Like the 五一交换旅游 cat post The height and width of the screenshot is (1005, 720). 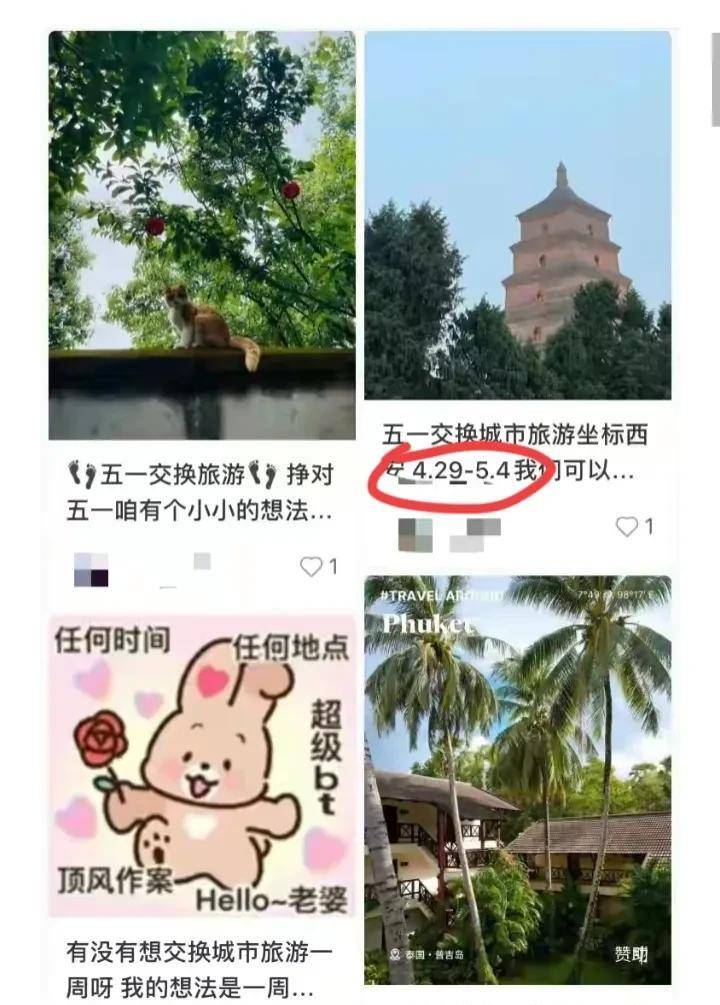pos(312,567)
